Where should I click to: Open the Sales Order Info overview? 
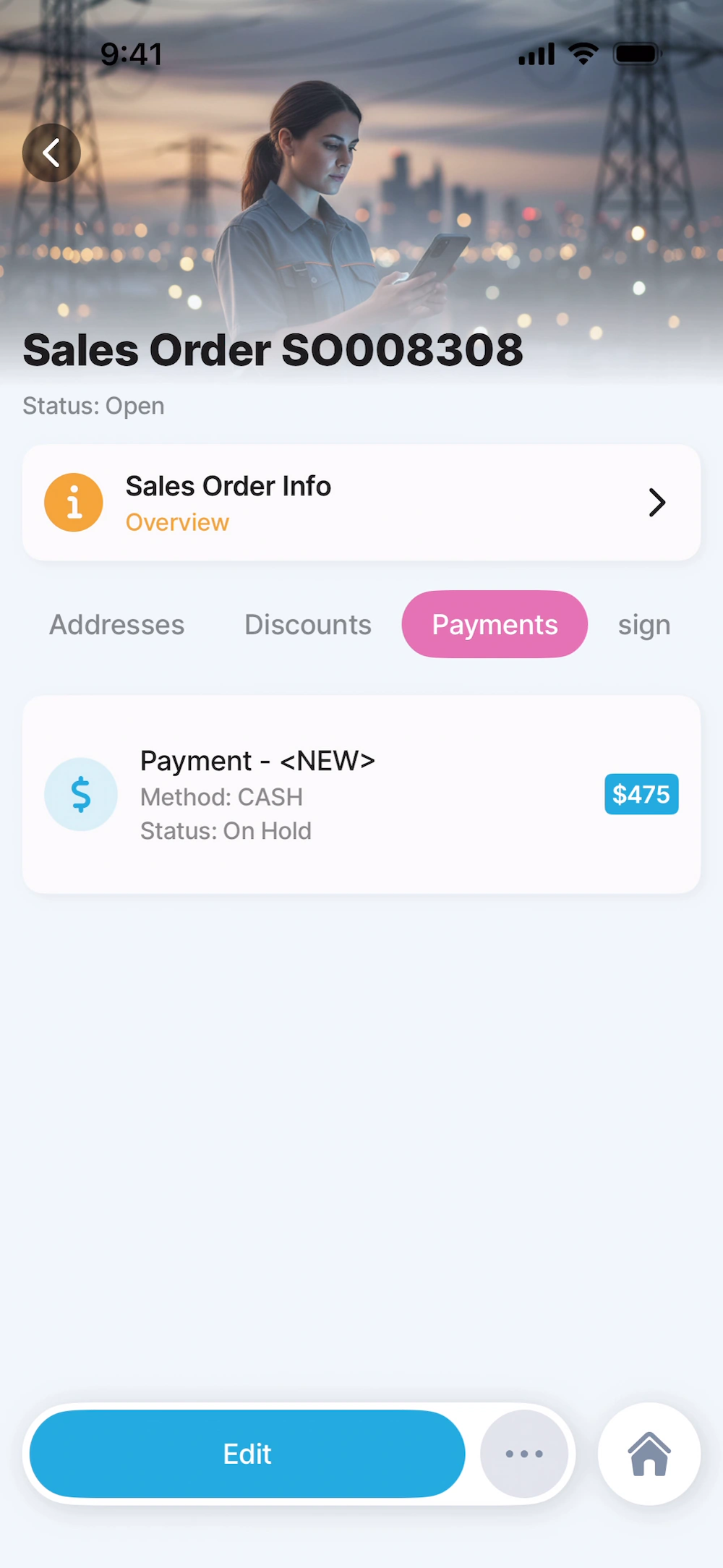click(361, 503)
